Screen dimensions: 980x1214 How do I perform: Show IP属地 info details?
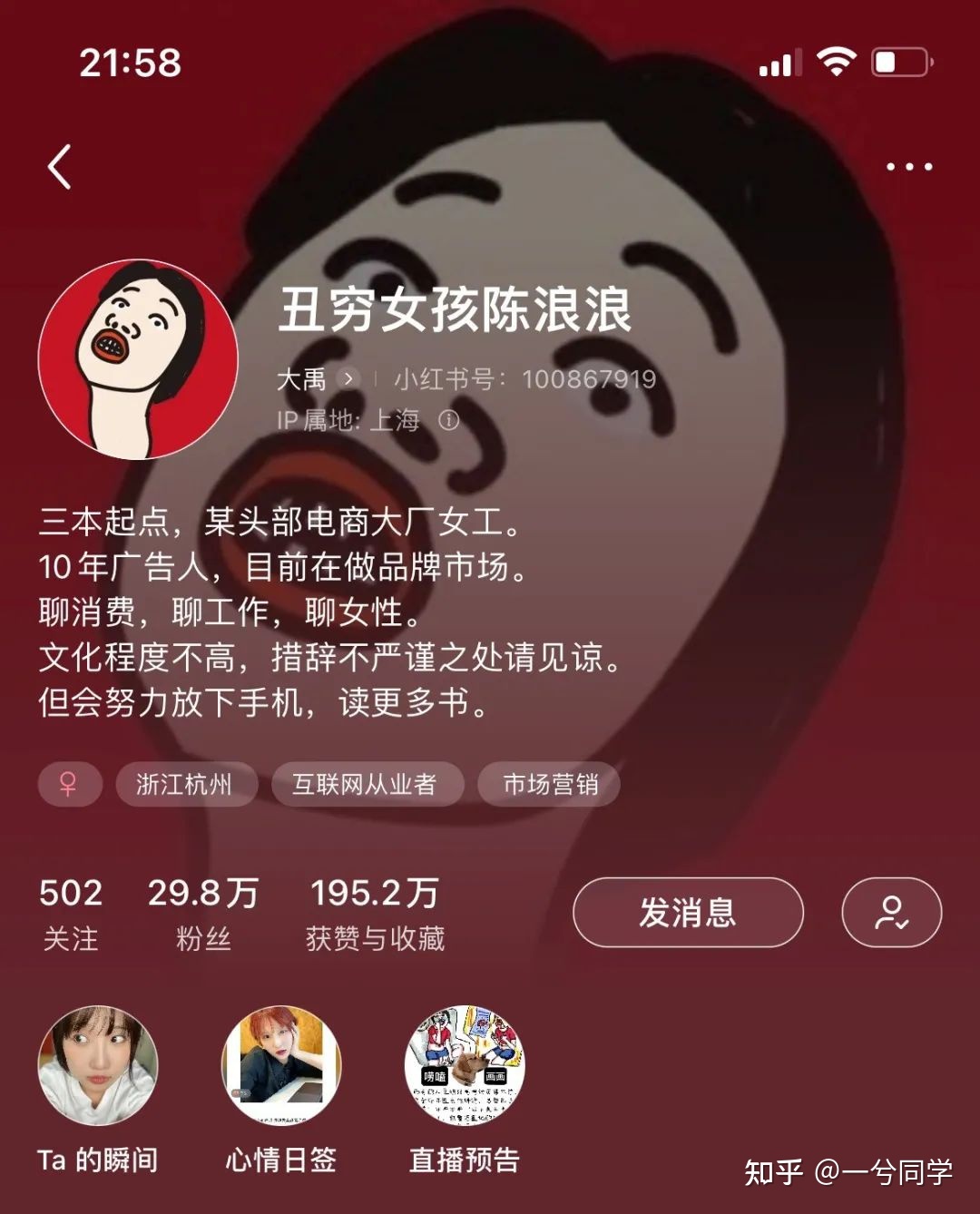449,420
